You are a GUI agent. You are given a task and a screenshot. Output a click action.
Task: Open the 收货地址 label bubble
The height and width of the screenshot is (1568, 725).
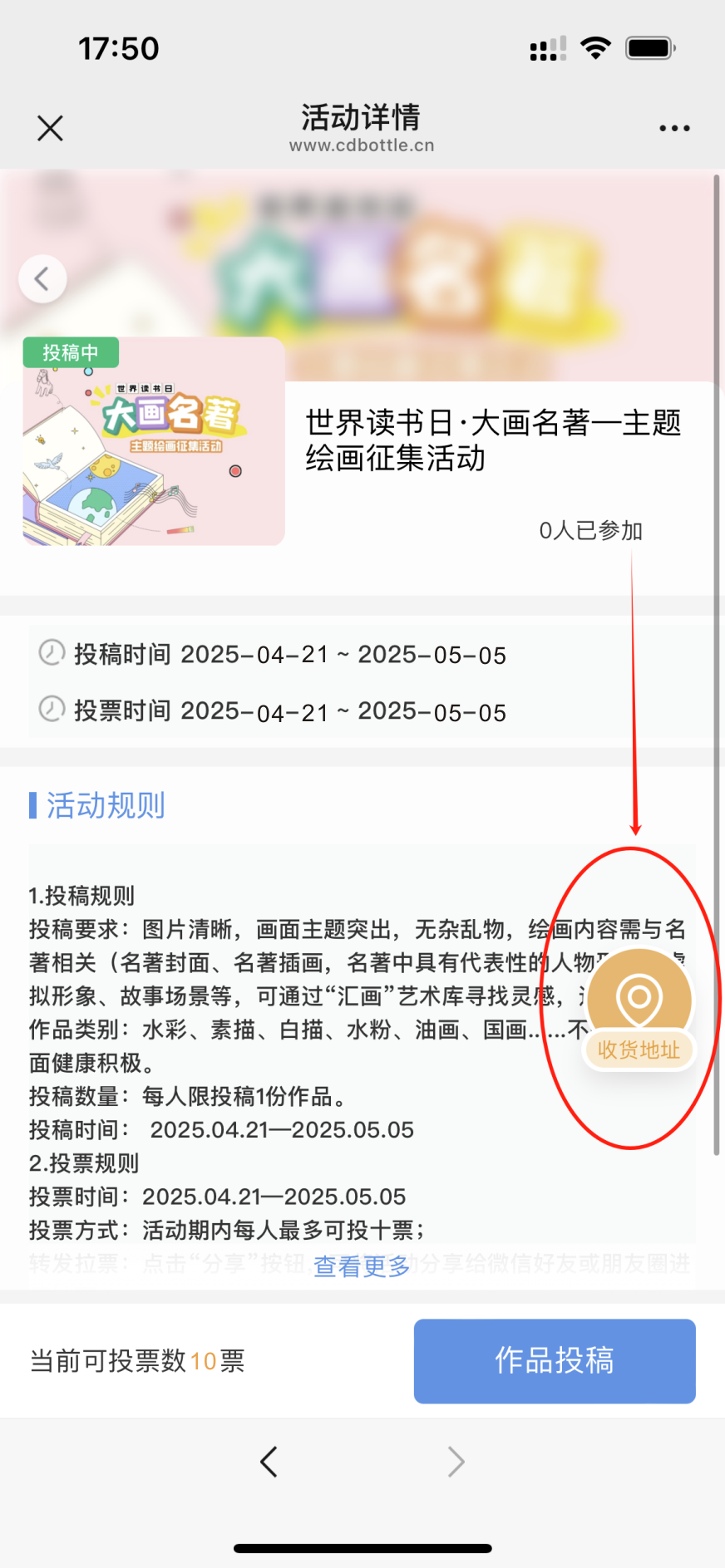coord(639,1049)
